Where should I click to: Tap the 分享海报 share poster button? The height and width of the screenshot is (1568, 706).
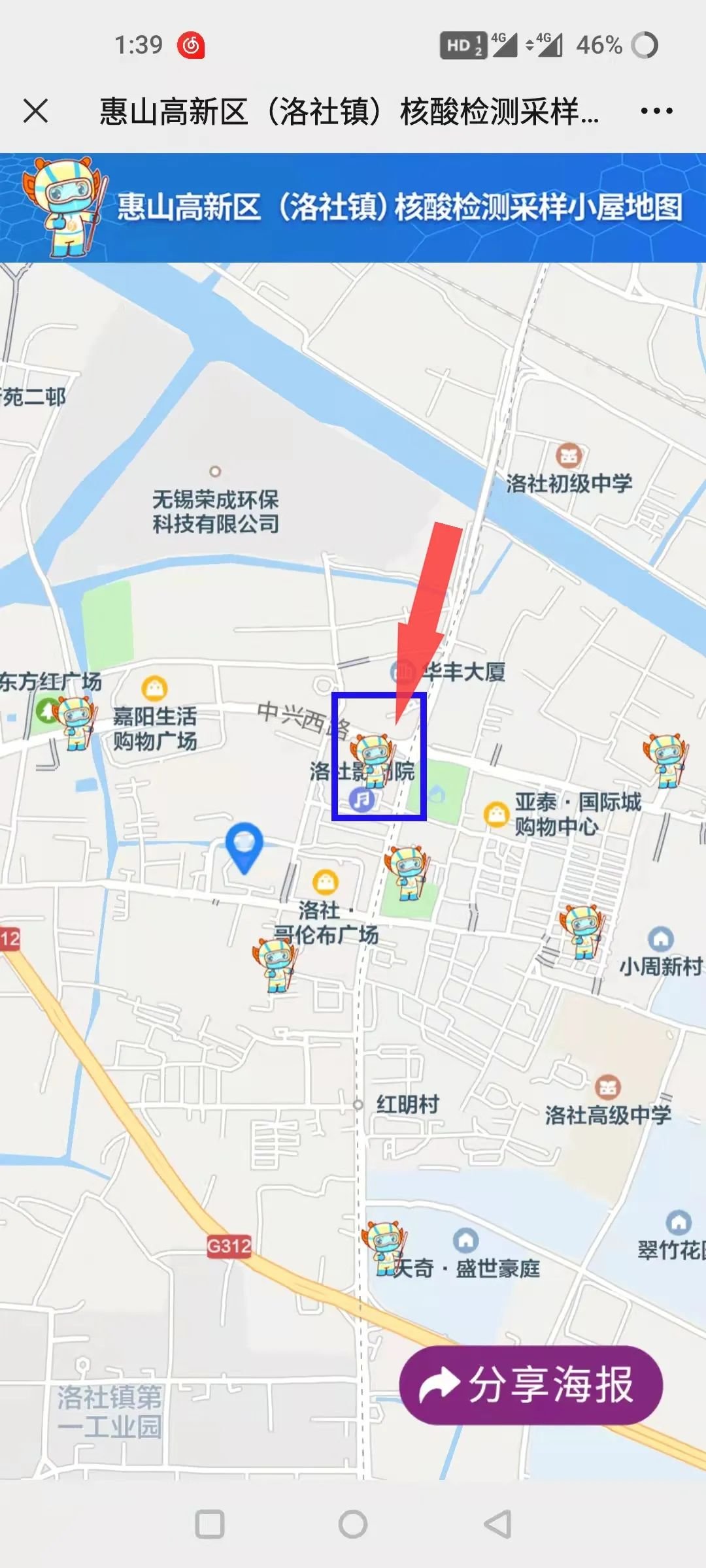[x=531, y=1384]
